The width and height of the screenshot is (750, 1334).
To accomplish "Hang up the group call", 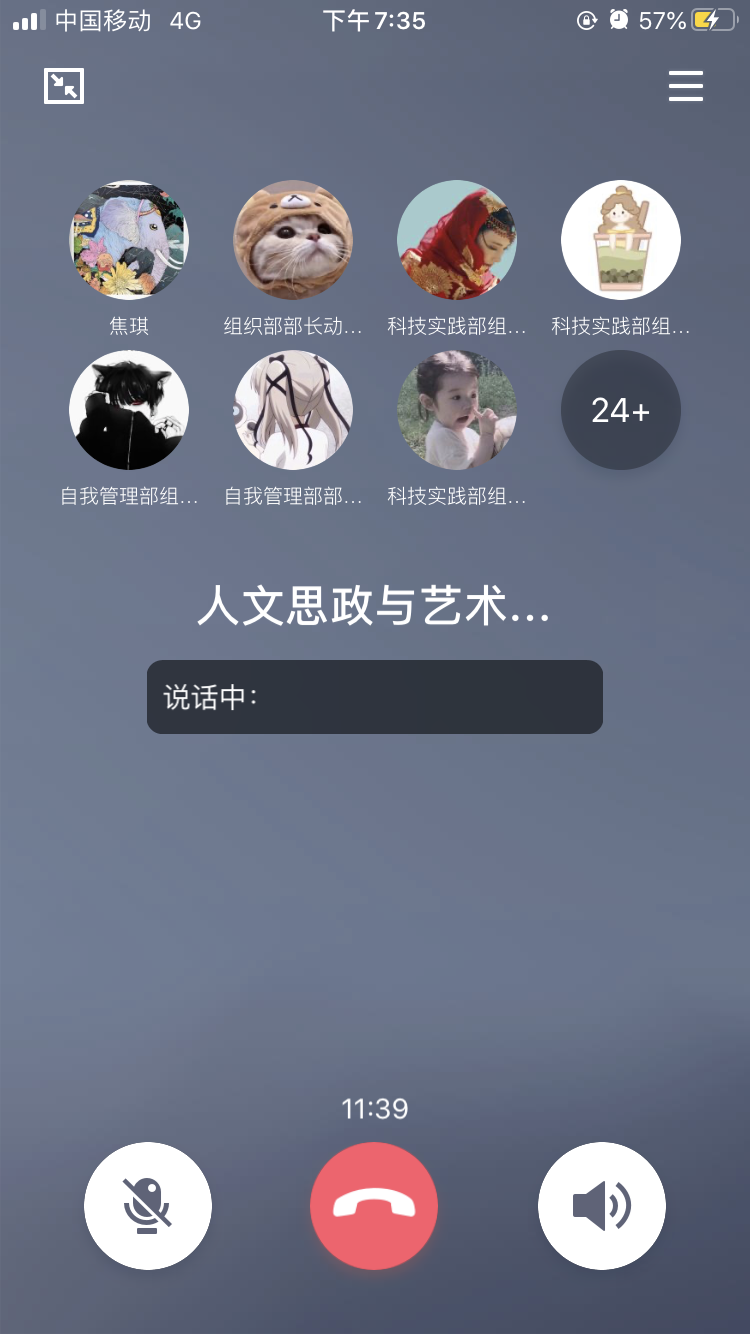I will 374,1205.
